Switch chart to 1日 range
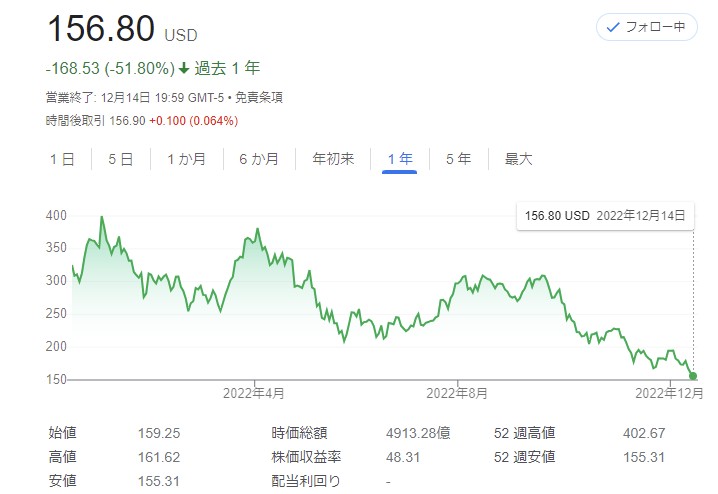Image resolution: width=718 pixels, height=494 pixels. [x=61, y=159]
